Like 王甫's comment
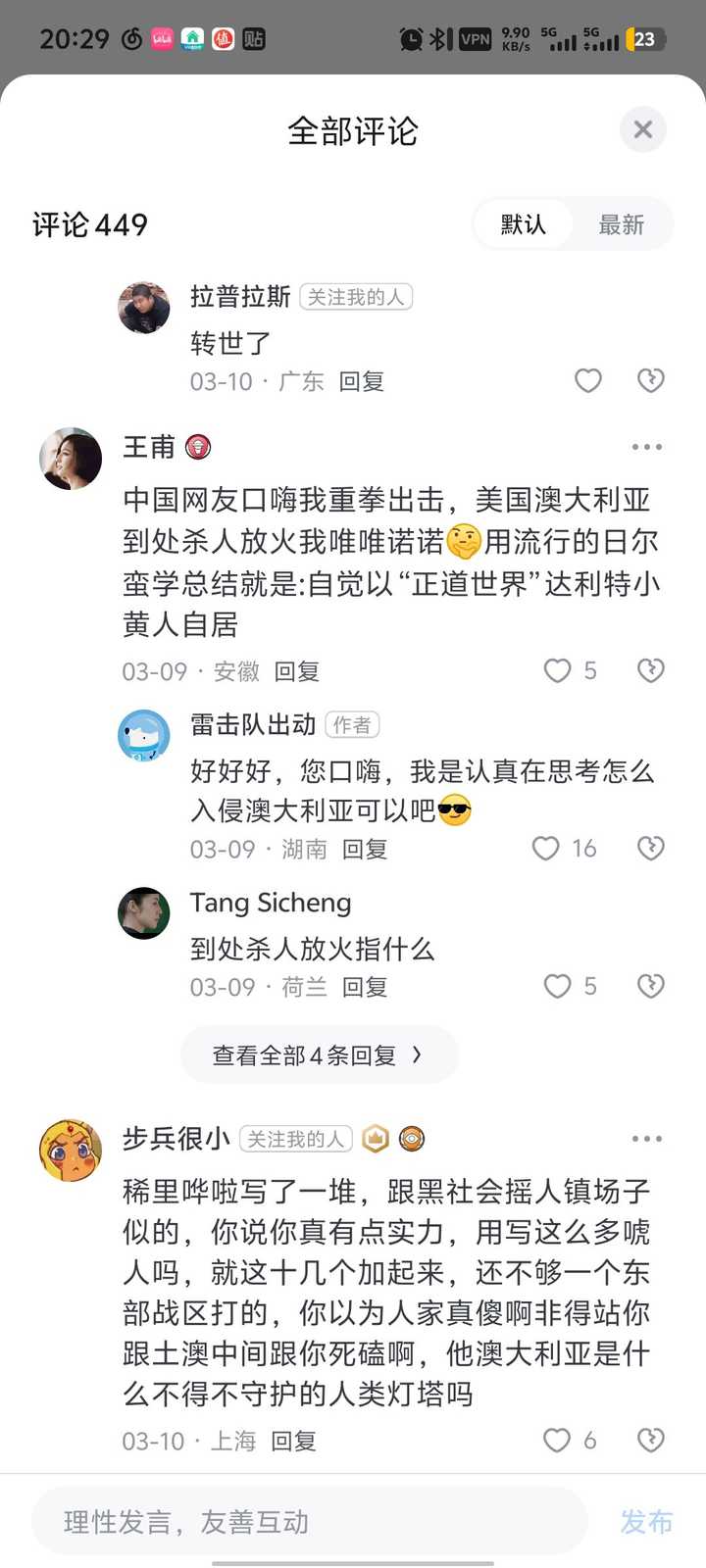The width and height of the screenshot is (706, 1568). coord(558,670)
